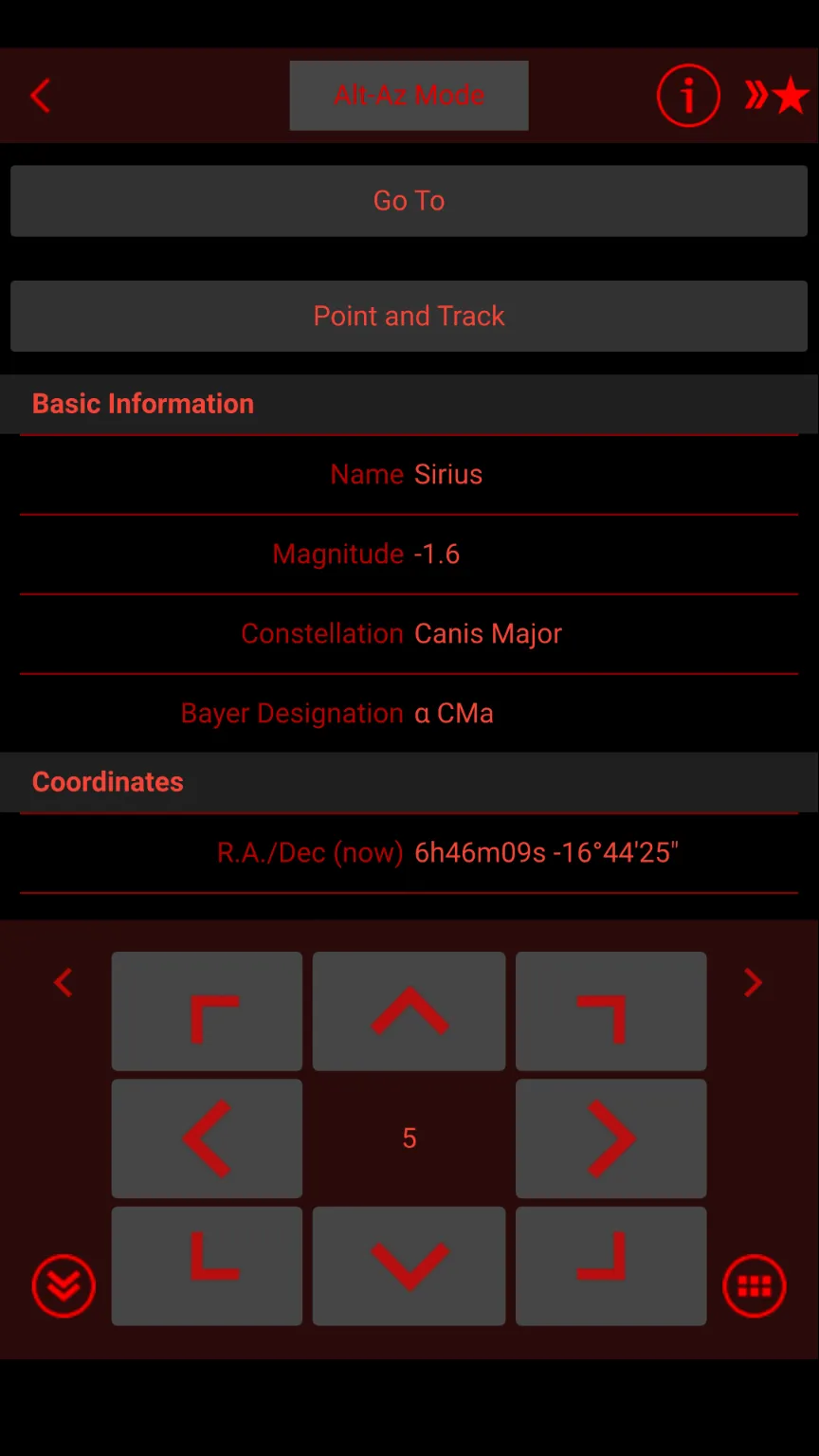Open the info icon
Image resolution: width=819 pixels, height=1456 pixels.
(x=688, y=96)
